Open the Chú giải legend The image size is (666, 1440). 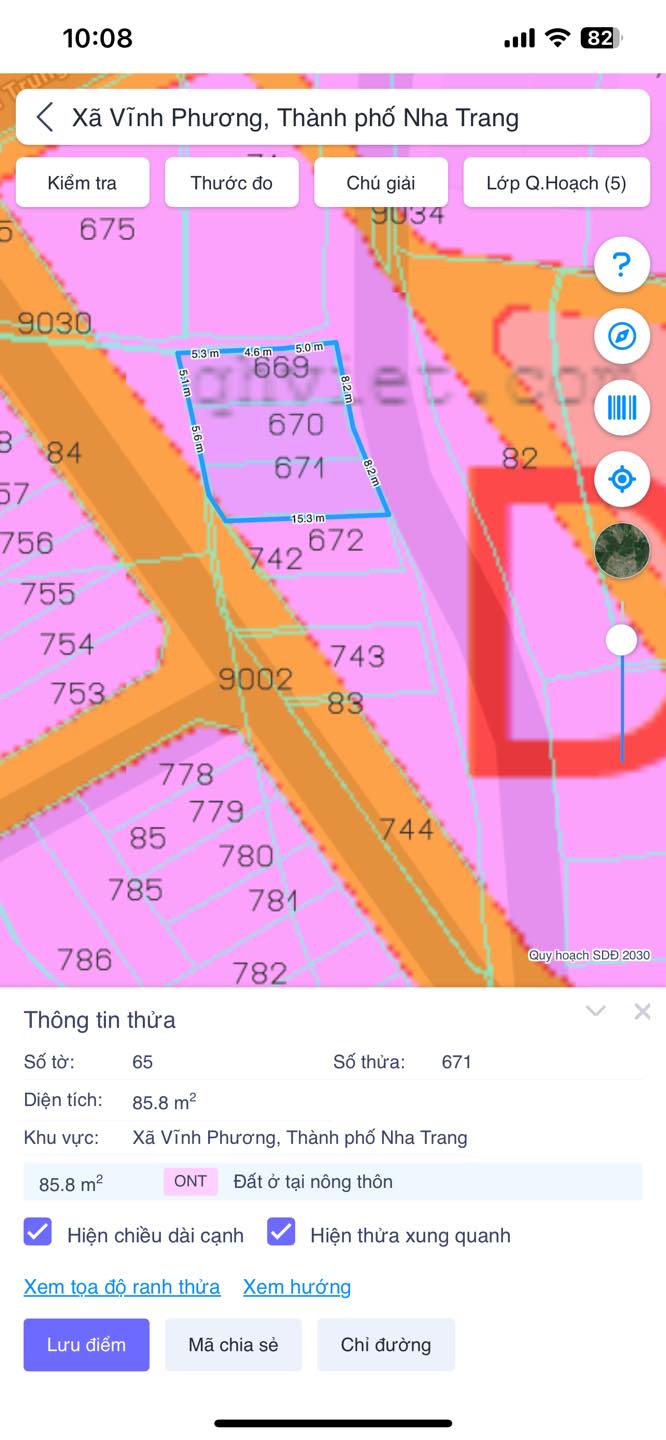pyautogui.click(x=381, y=183)
